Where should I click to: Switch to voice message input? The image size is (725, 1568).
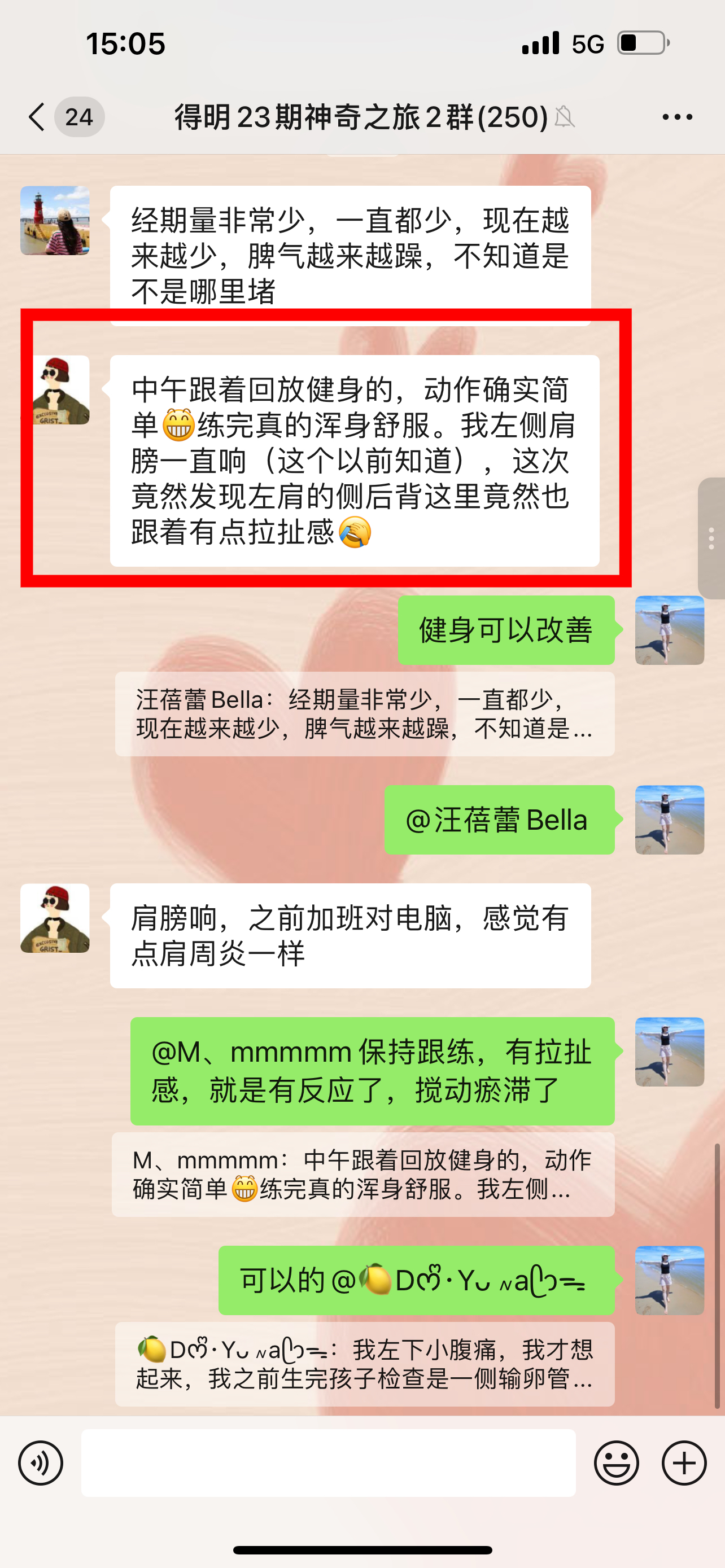coord(41,1462)
